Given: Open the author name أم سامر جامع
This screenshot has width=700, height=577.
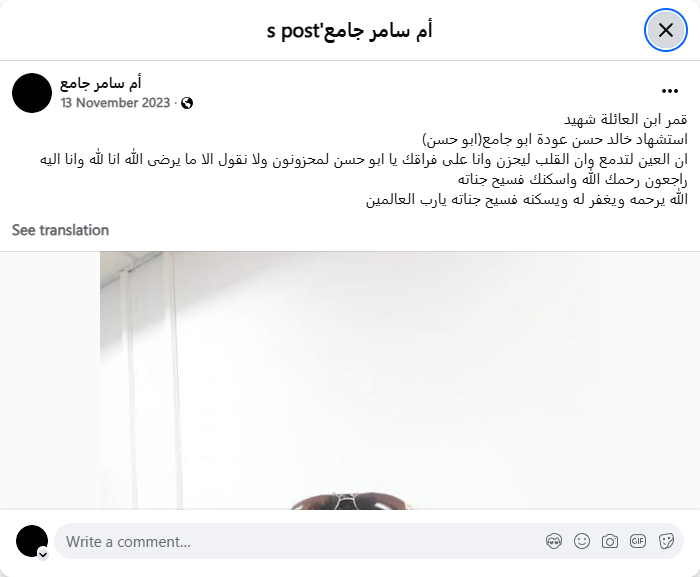Looking at the screenshot, I should [101, 82].
